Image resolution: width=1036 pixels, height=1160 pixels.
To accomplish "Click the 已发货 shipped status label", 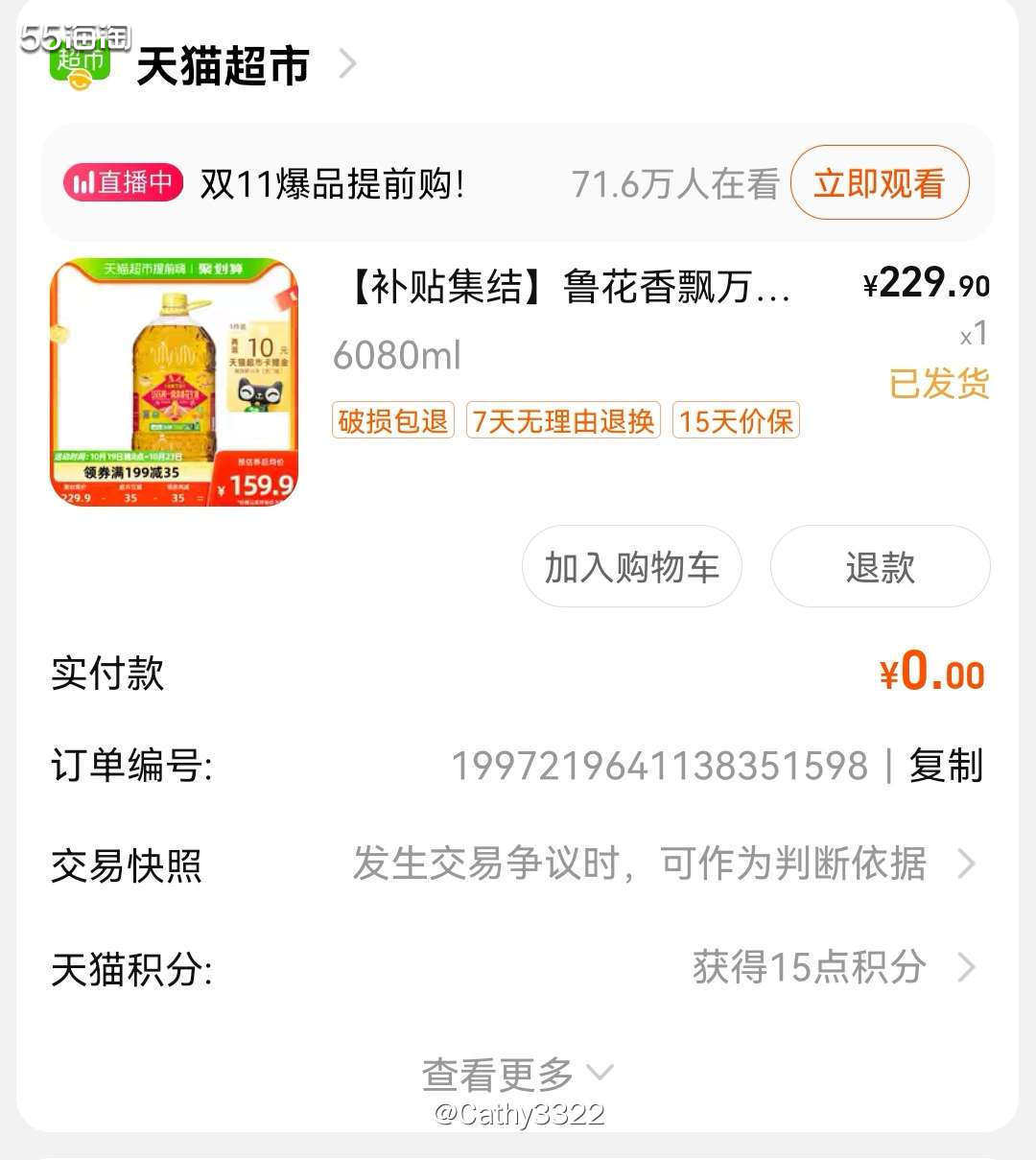I will 937,382.
